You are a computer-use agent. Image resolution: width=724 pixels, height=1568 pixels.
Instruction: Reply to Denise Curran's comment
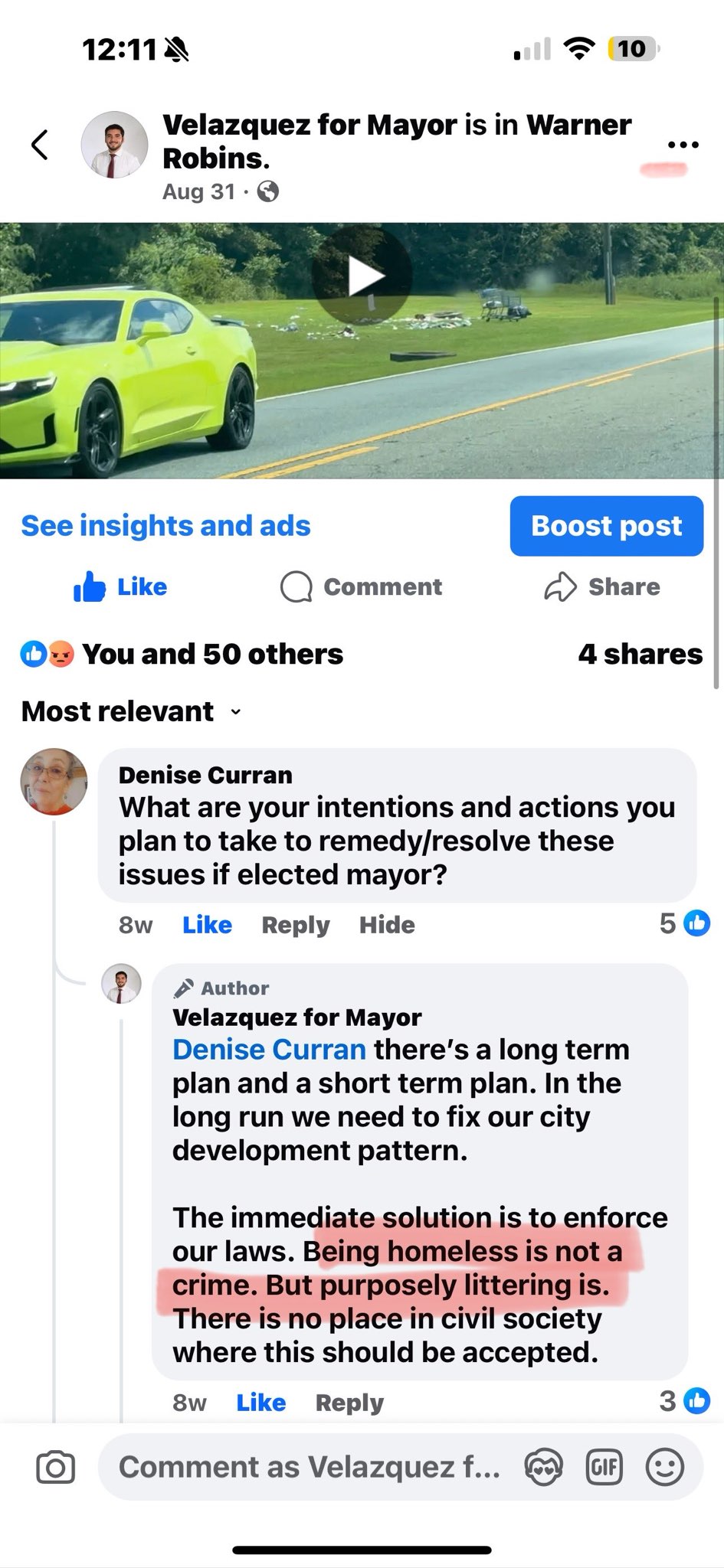pos(296,925)
